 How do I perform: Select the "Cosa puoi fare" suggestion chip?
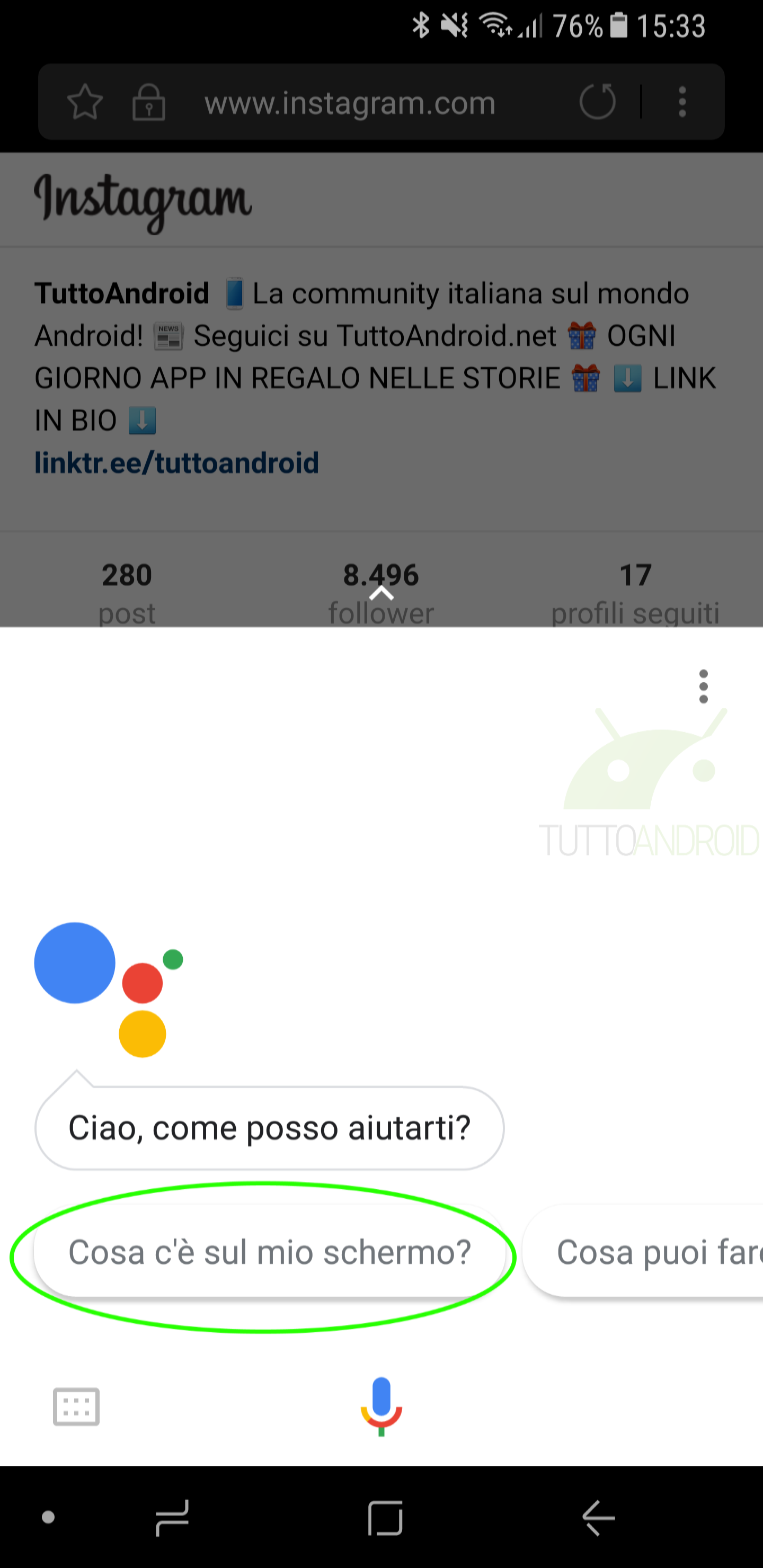click(x=643, y=1252)
